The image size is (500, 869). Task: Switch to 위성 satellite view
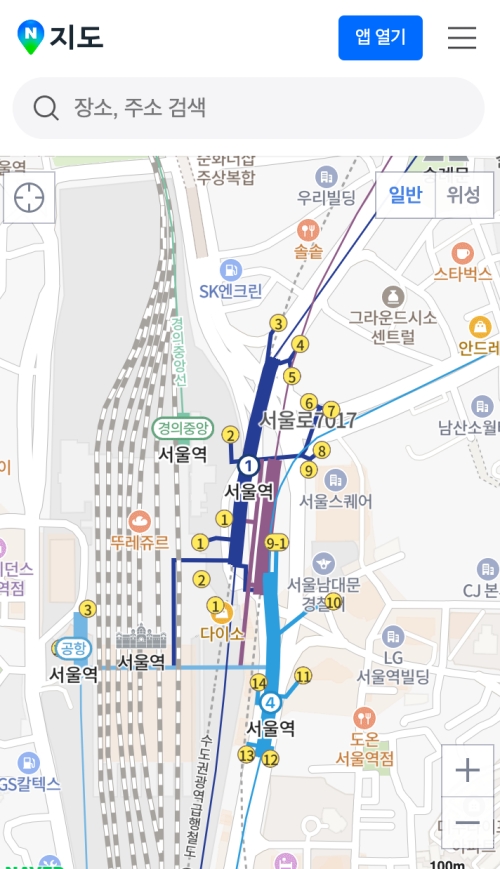point(464,195)
